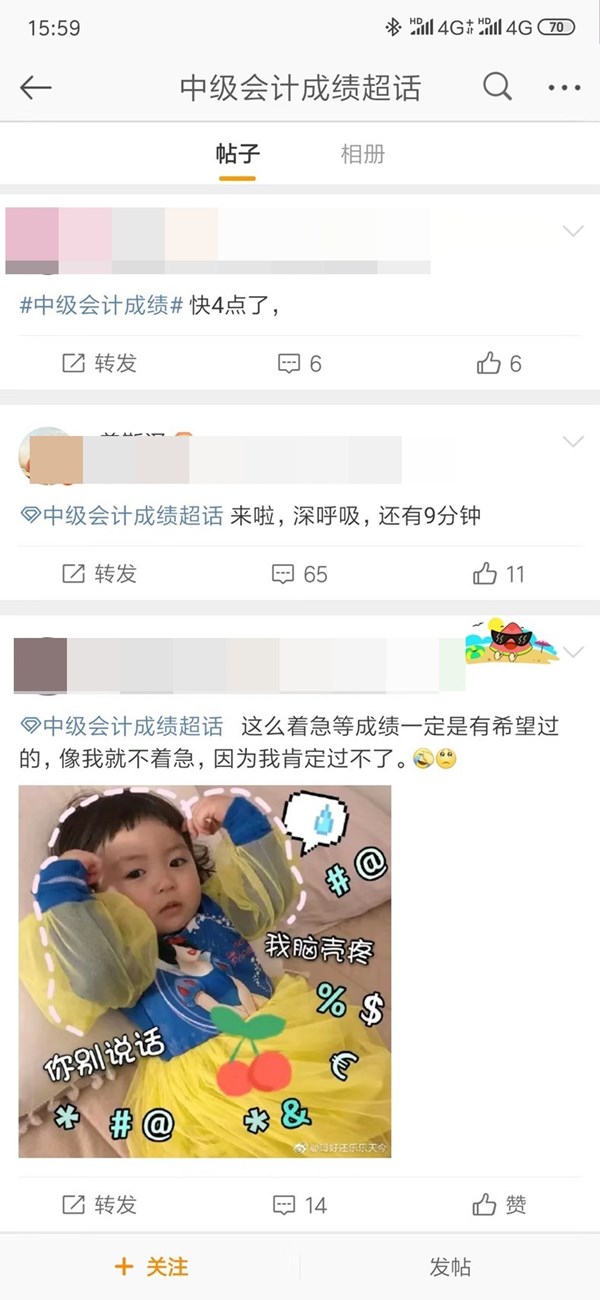The width and height of the screenshot is (600, 1300).
Task: Expand options chevron on 快4点了 post
Action: pyautogui.click(x=573, y=232)
